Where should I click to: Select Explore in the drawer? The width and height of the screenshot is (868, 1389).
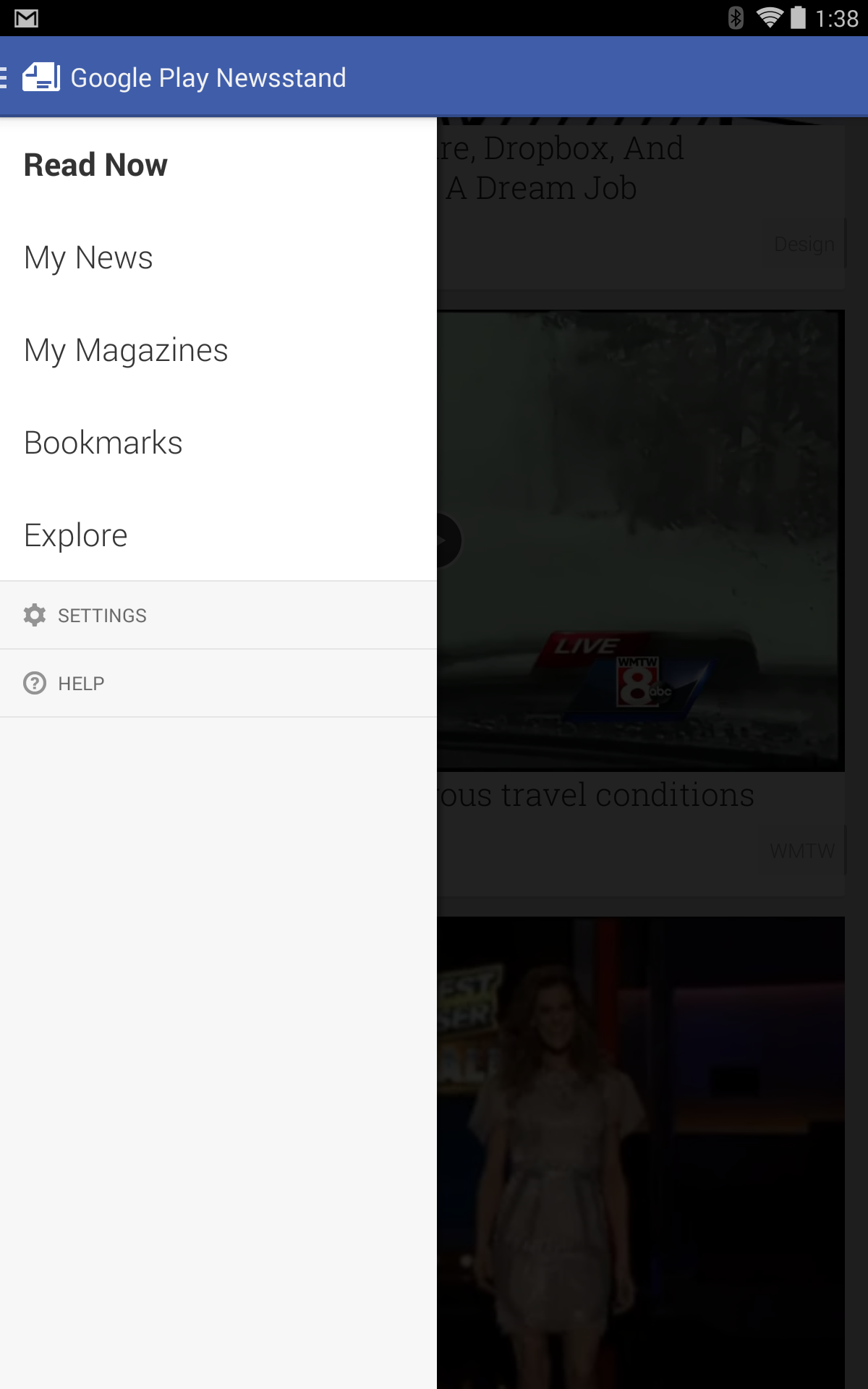click(75, 535)
